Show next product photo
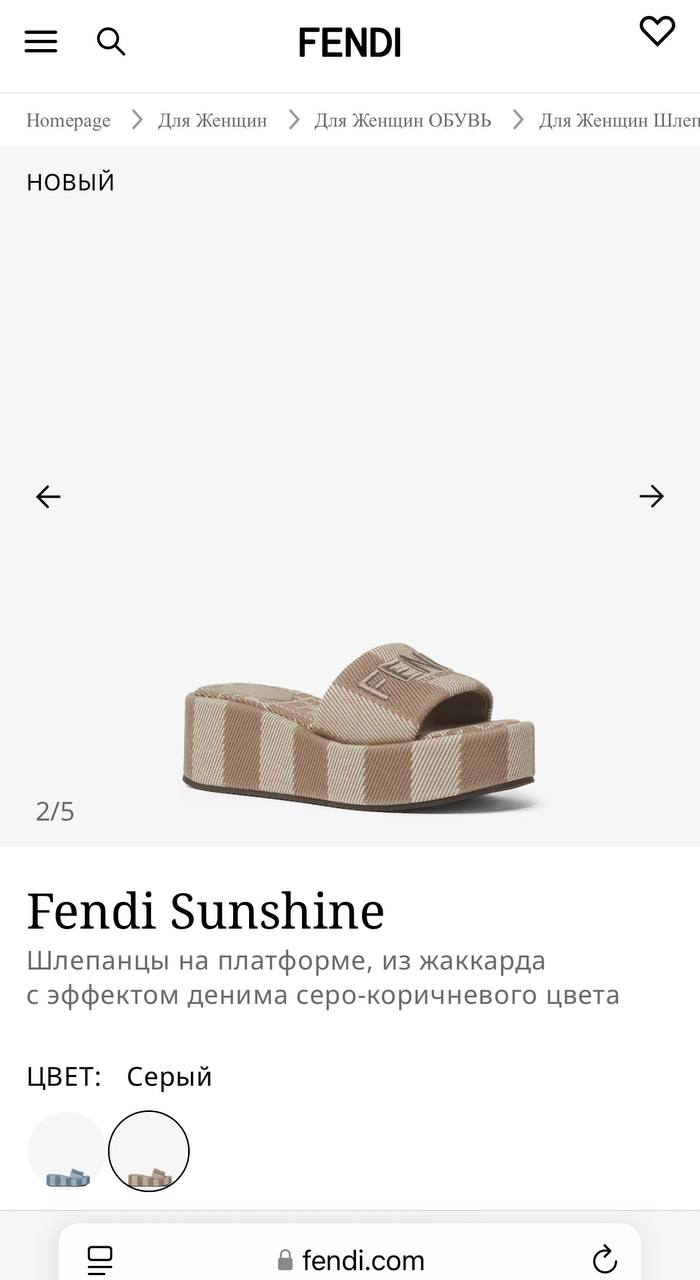Image resolution: width=700 pixels, height=1280 pixels. point(651,496)
